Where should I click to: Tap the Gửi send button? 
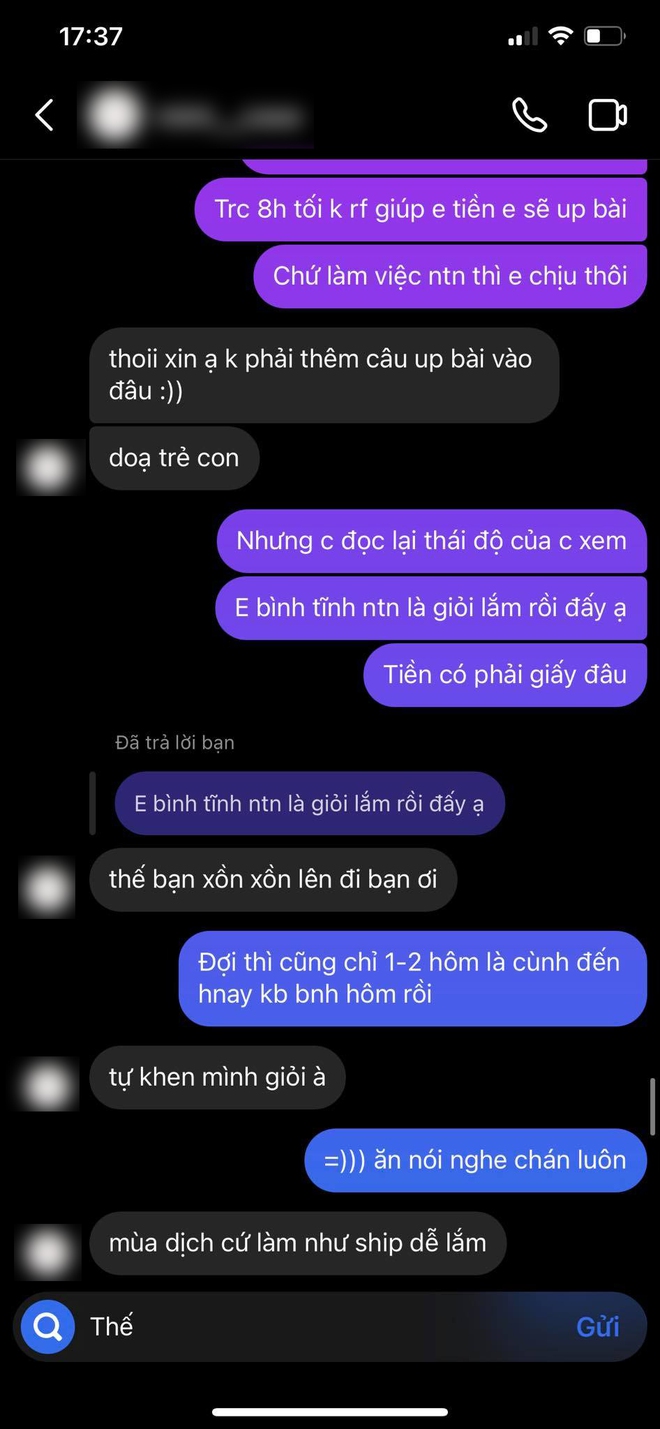[597, 1327]
